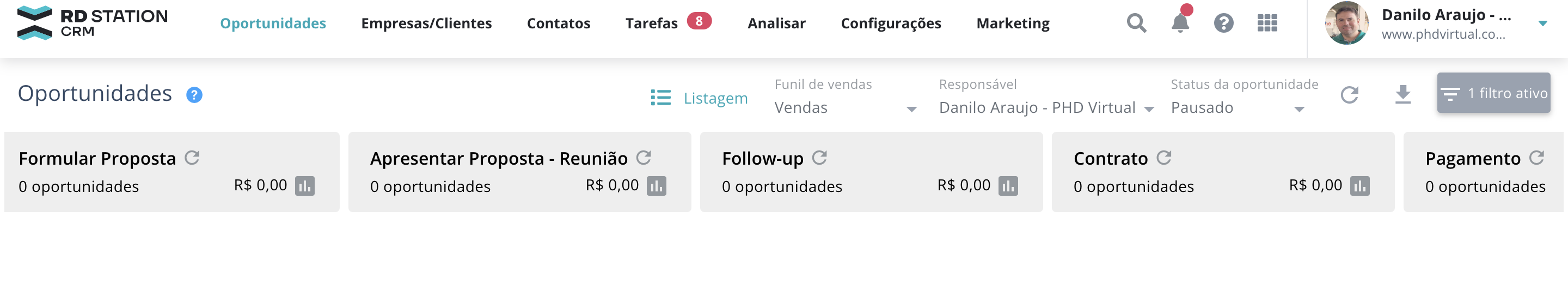Open the Analisar section
The image size is (1568, 289).
point(776,23)
